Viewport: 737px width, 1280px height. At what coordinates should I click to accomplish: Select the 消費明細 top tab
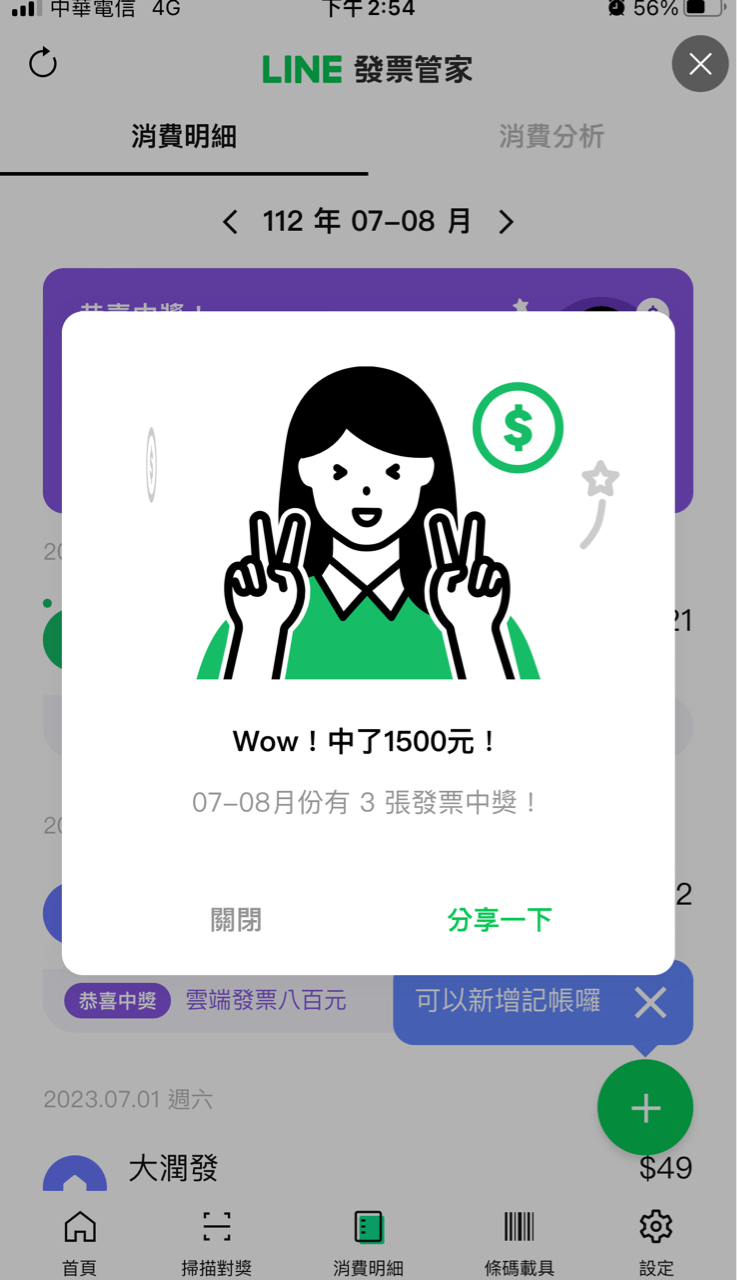[184, 137]
